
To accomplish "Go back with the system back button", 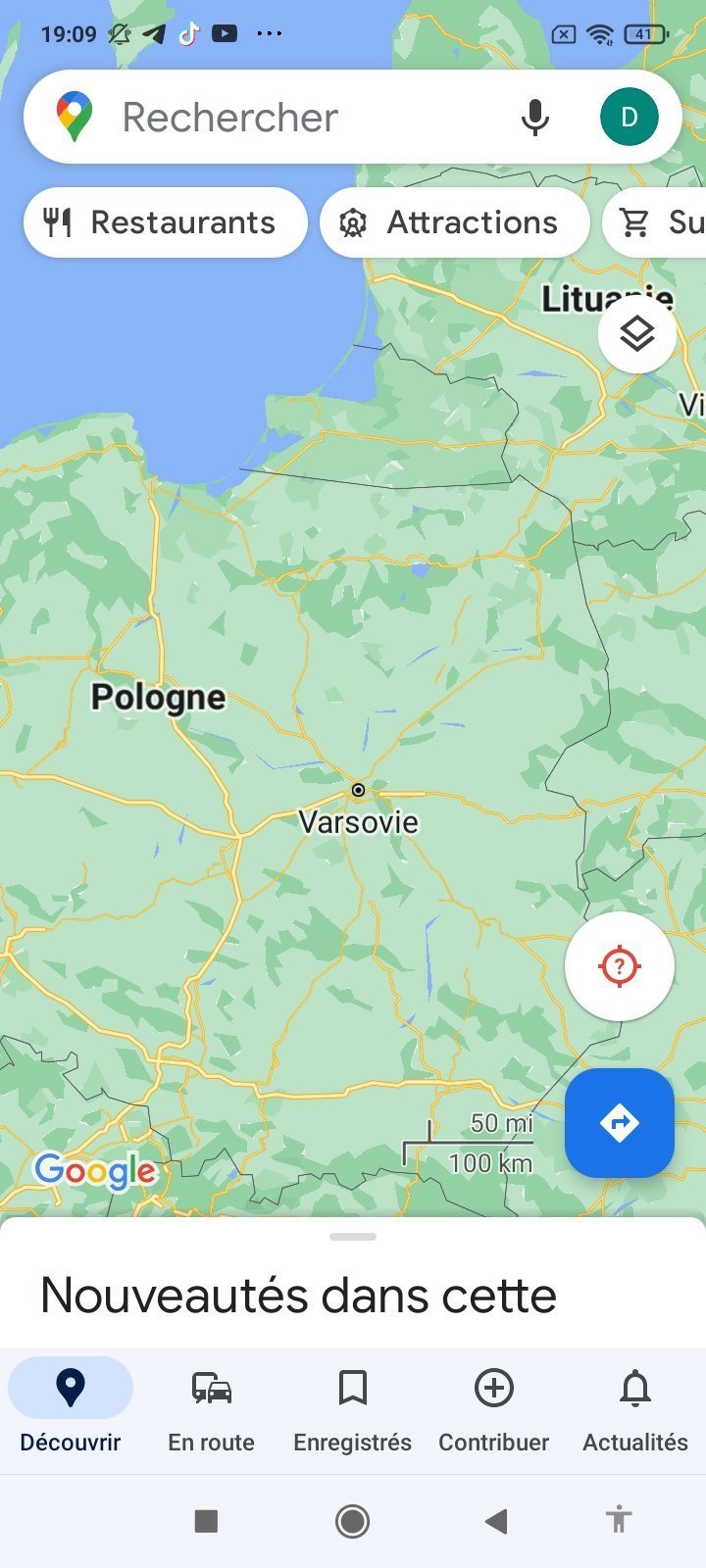I will (496, 1521).
